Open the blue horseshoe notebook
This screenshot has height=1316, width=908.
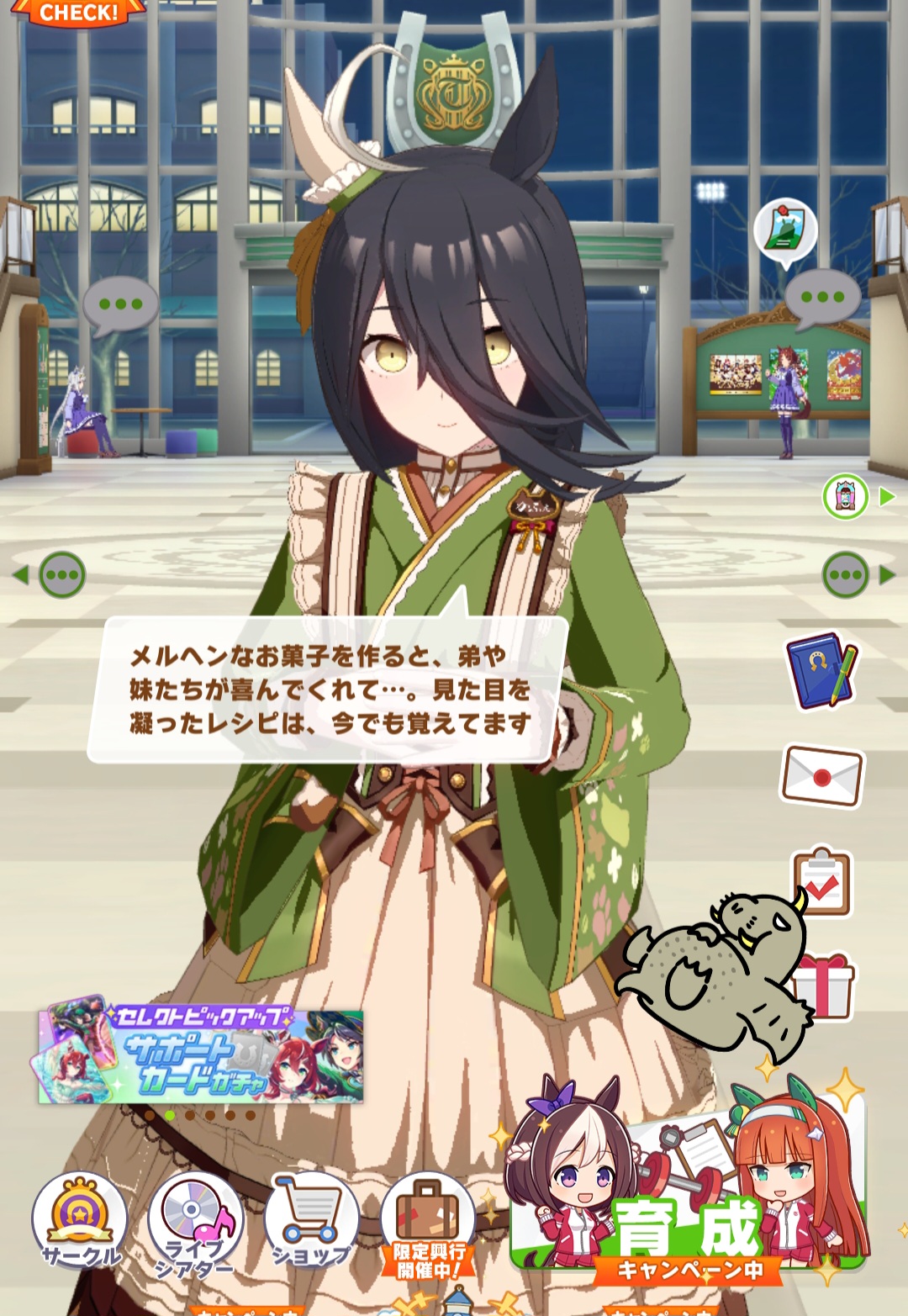(821, 669)
